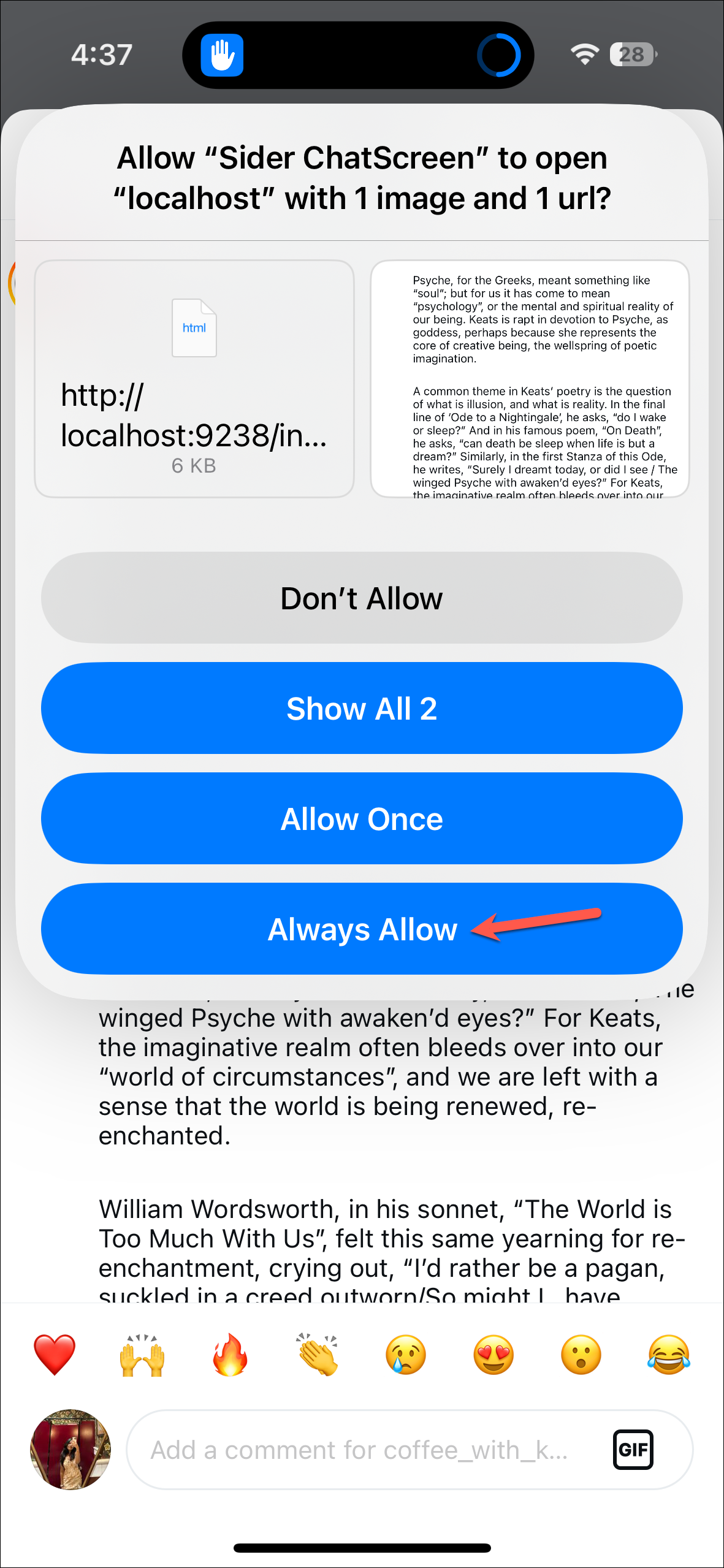This screenshot has width=724, height=1568.
Task: Select Always Allow
Action: [362, 929]
